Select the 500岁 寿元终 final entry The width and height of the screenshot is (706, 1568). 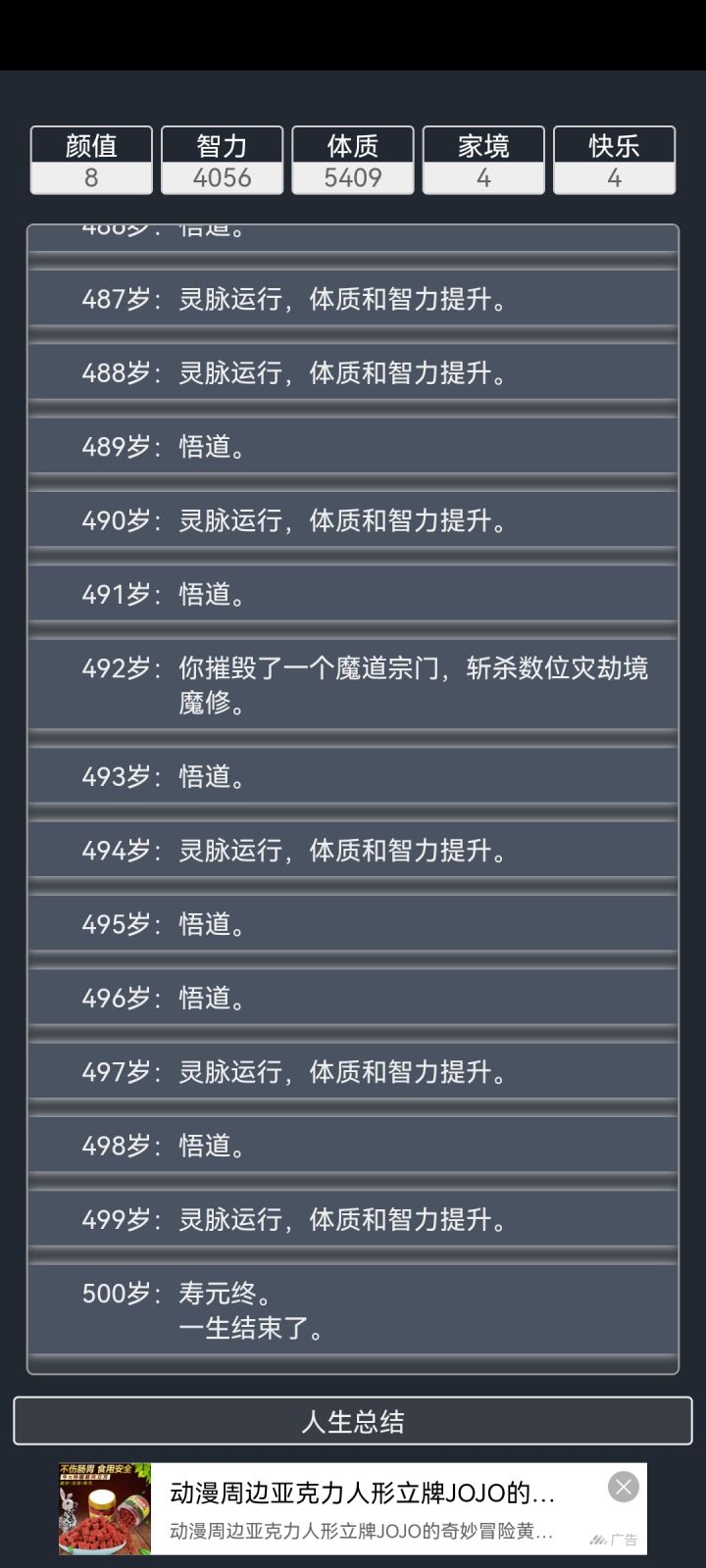click(353, 1310)
